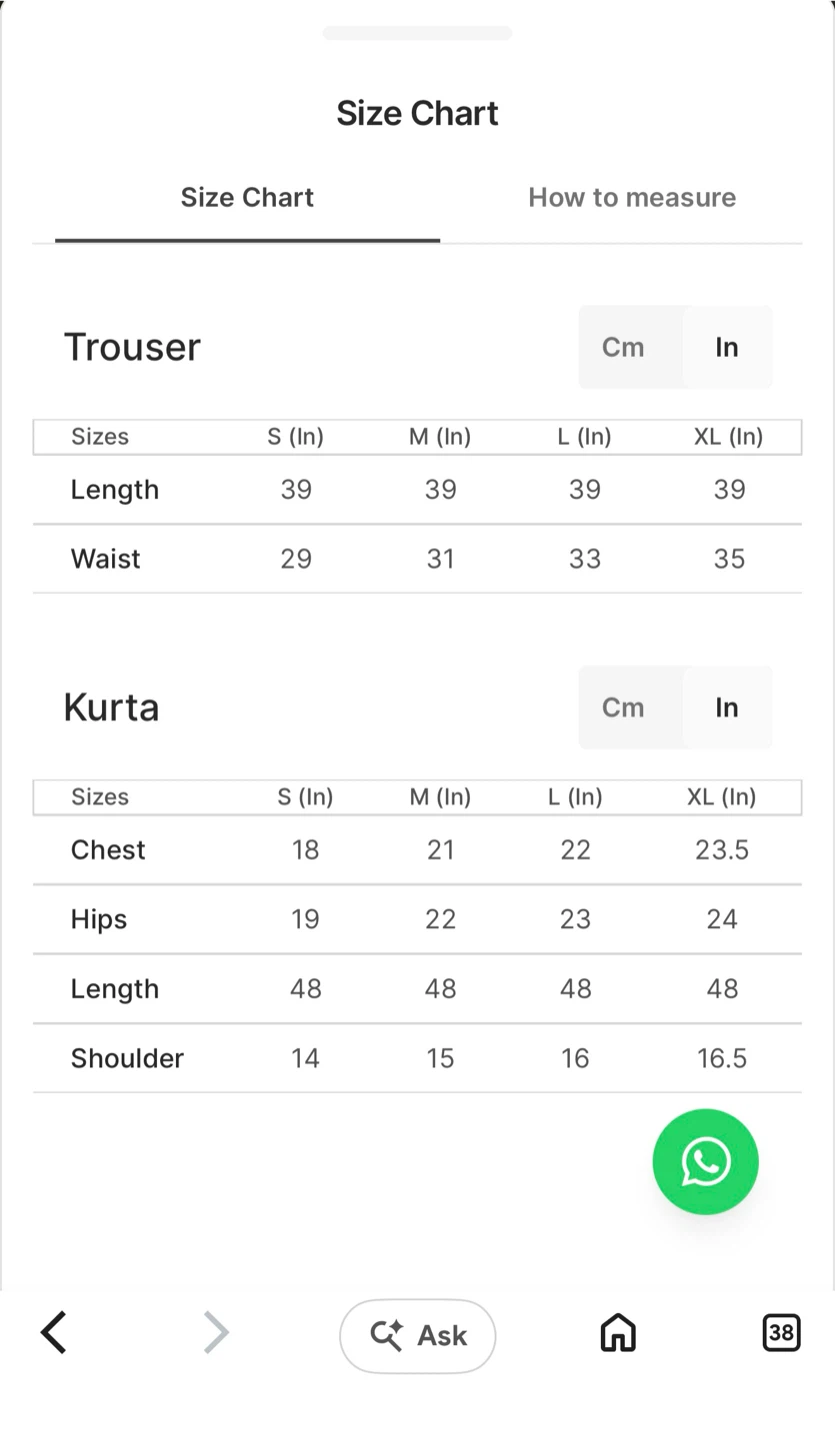
Task: Go to the browser home page
Action: tap(618, 1333)
